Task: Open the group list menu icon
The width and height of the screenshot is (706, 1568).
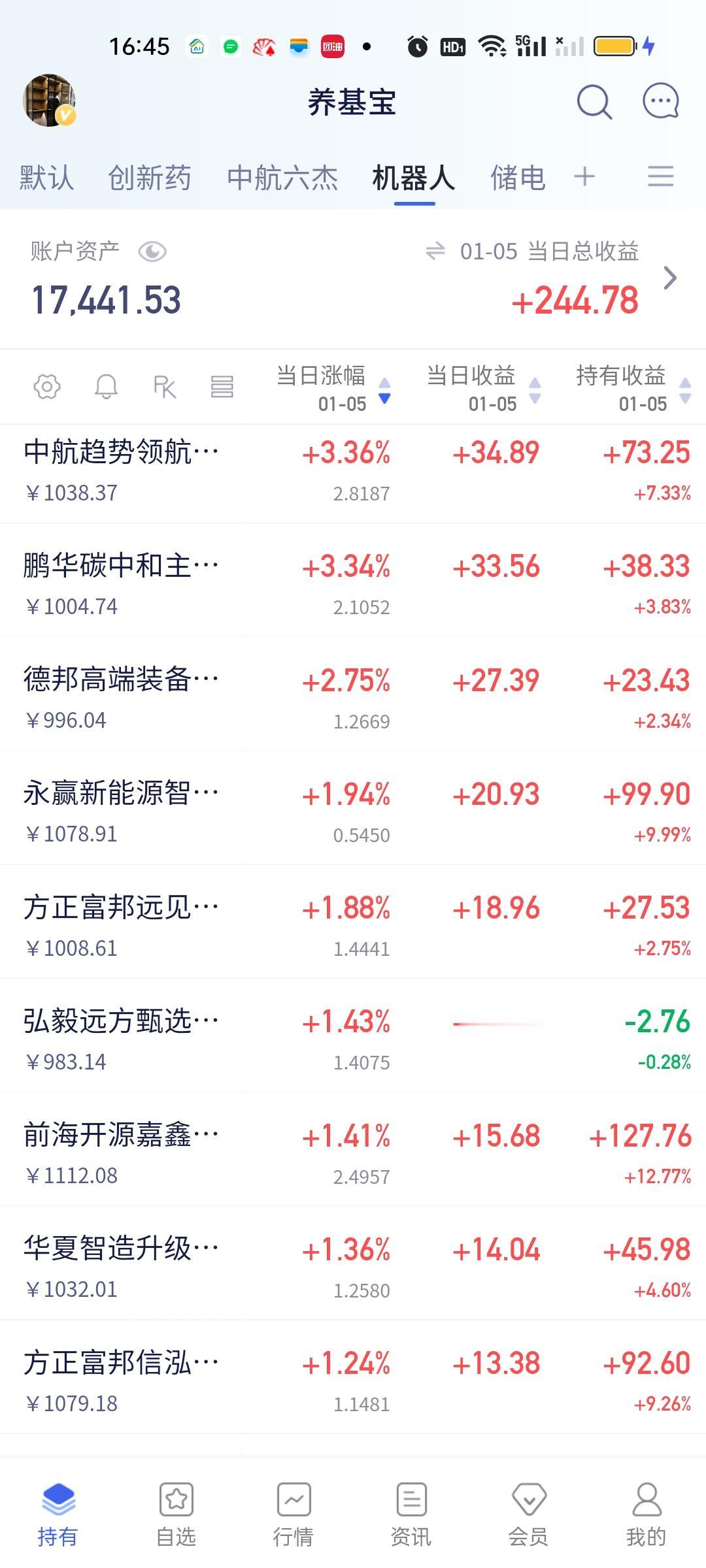Action: (660, 176)
